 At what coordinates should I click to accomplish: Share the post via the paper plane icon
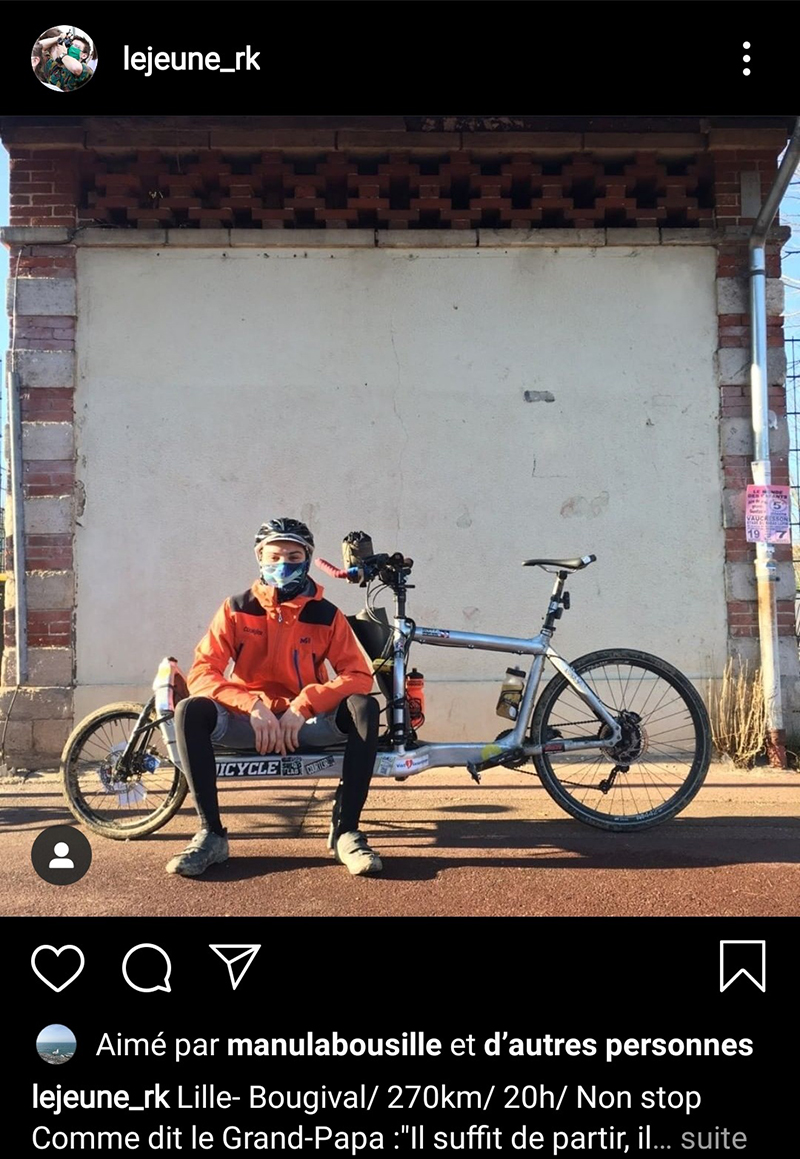coord(235,966)
